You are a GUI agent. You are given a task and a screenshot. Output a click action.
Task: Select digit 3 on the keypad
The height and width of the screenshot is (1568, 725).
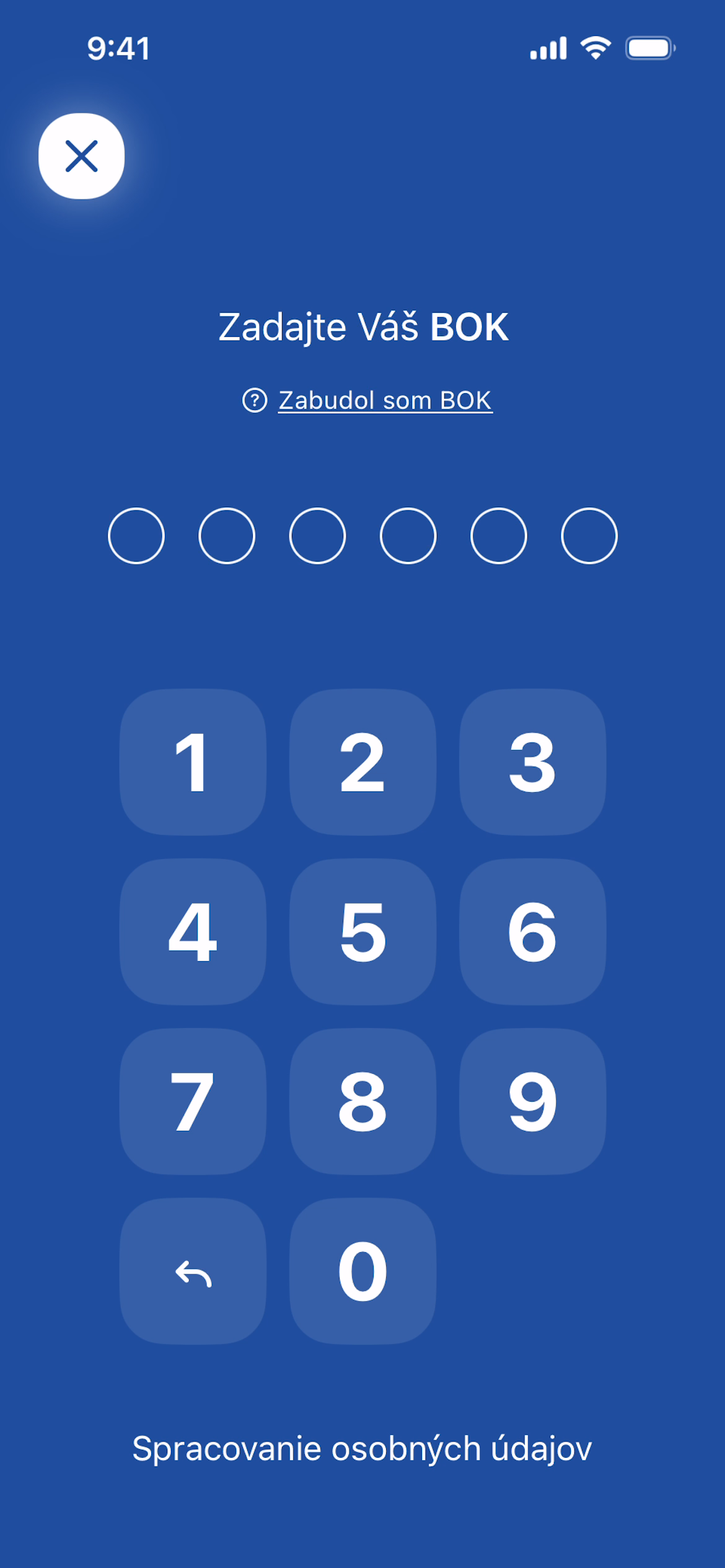tap(532, 762)
